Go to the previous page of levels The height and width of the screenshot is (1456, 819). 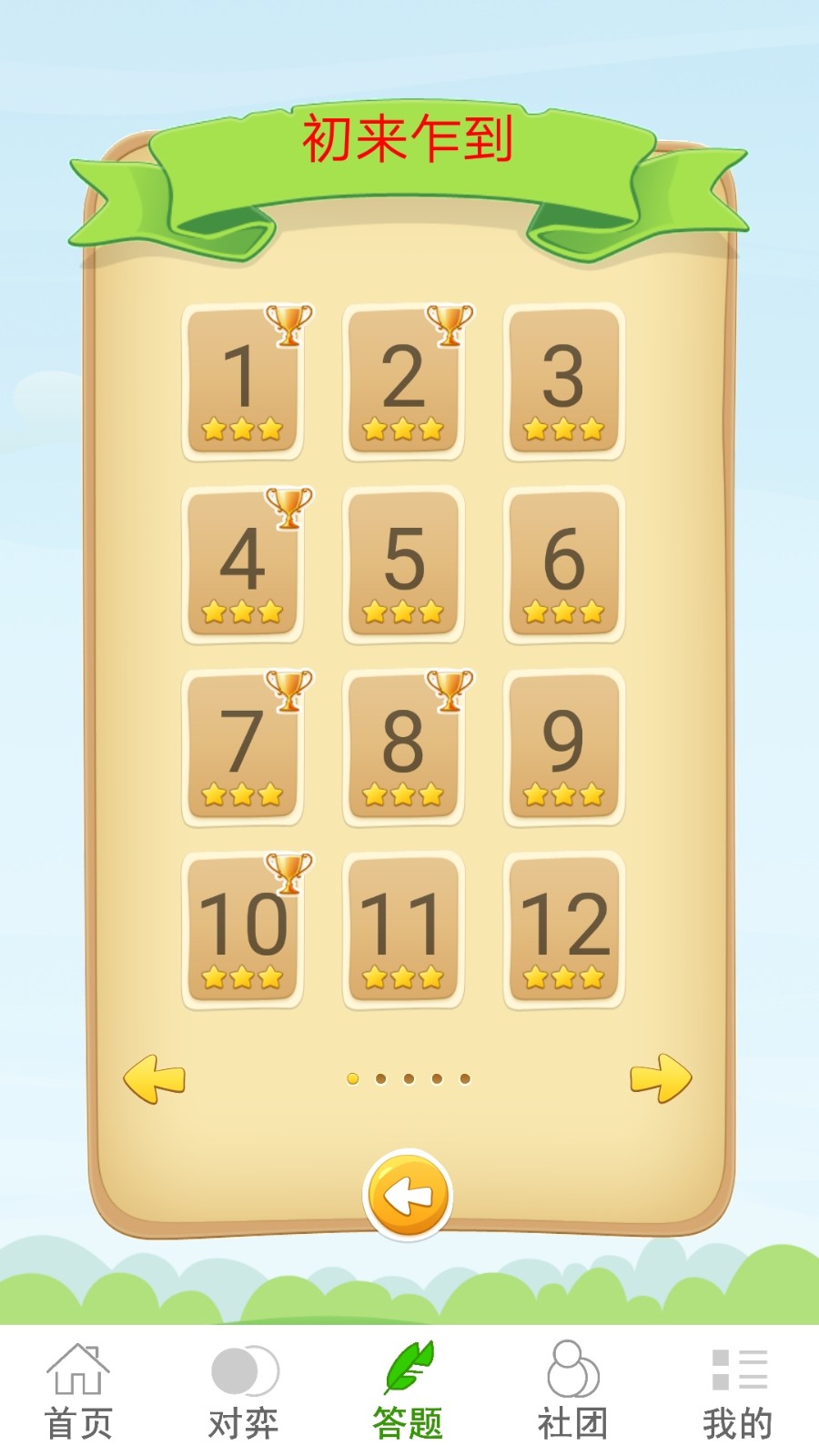(155, 1078)
